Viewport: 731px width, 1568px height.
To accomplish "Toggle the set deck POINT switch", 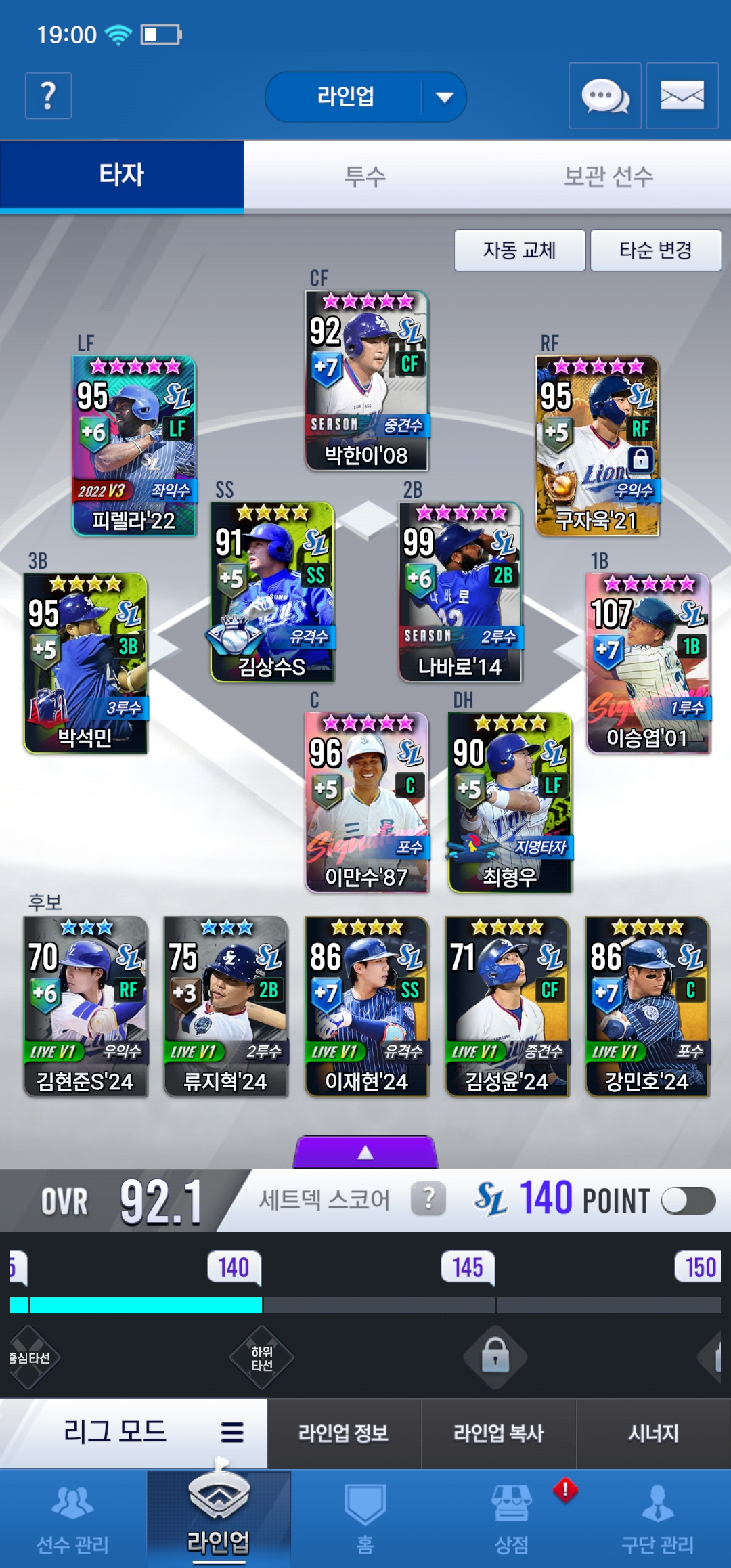I will pyautogui.click(x=688, y=1201).
